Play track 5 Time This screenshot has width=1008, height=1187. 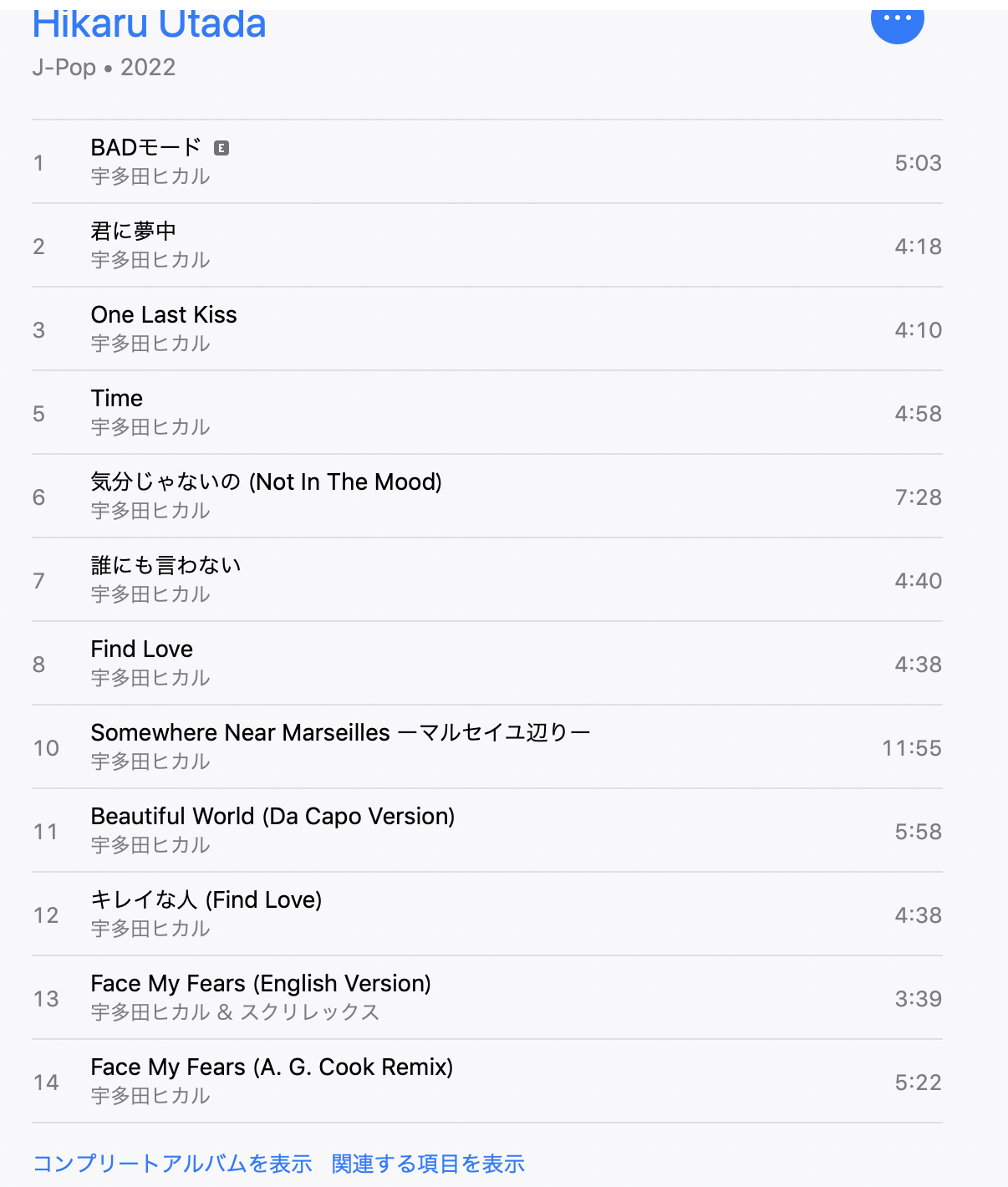click(x=117, y=399)
